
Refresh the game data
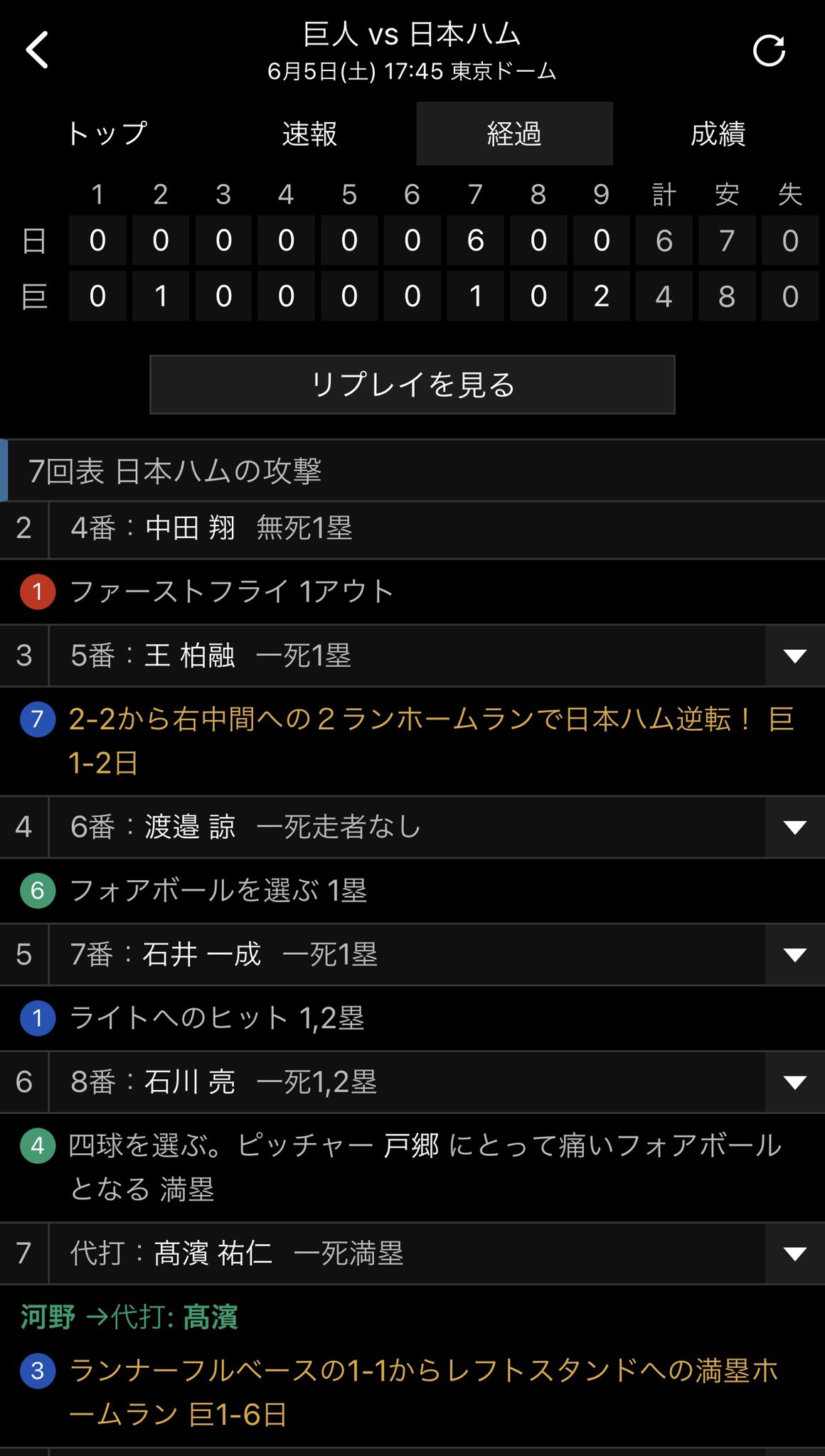[x=769, y=50]
